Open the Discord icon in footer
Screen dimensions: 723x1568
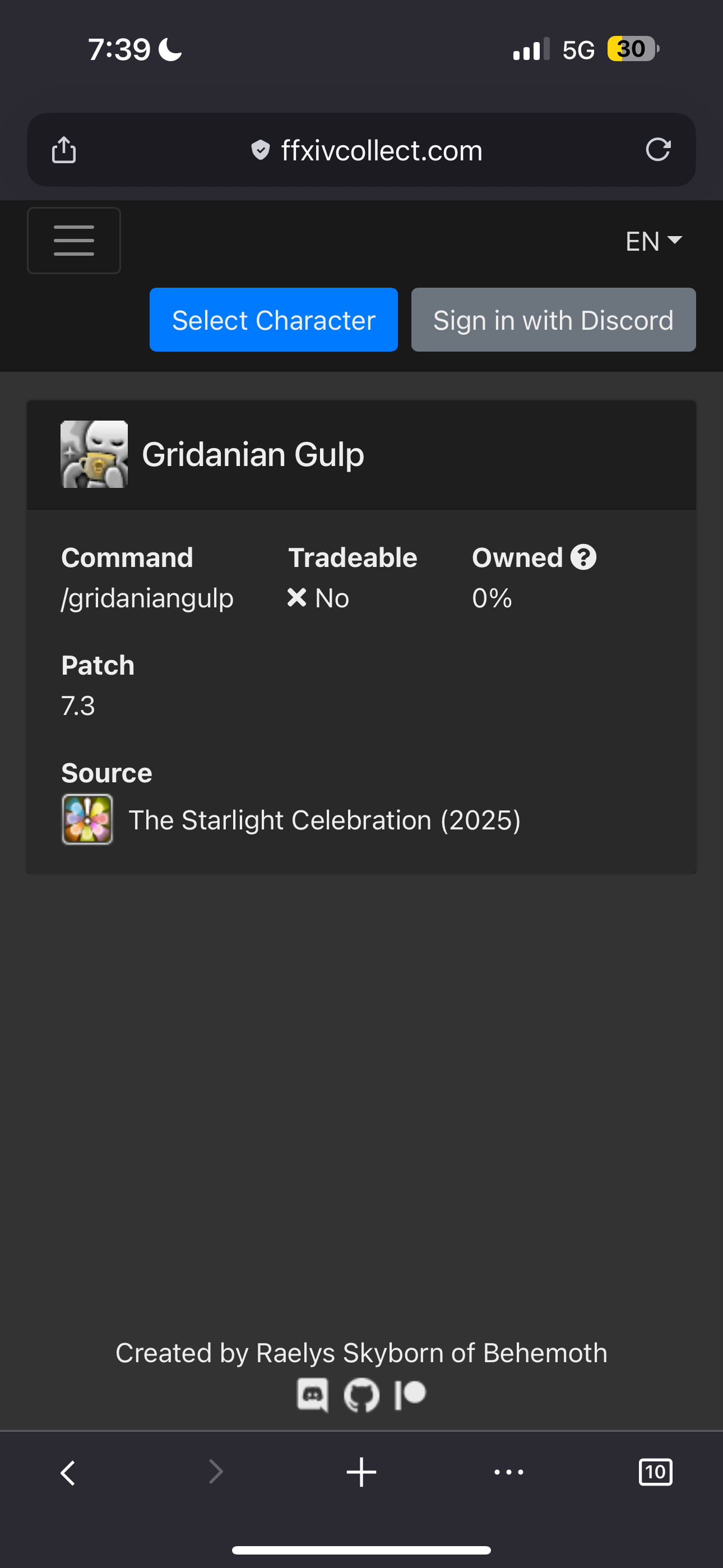312,1395
